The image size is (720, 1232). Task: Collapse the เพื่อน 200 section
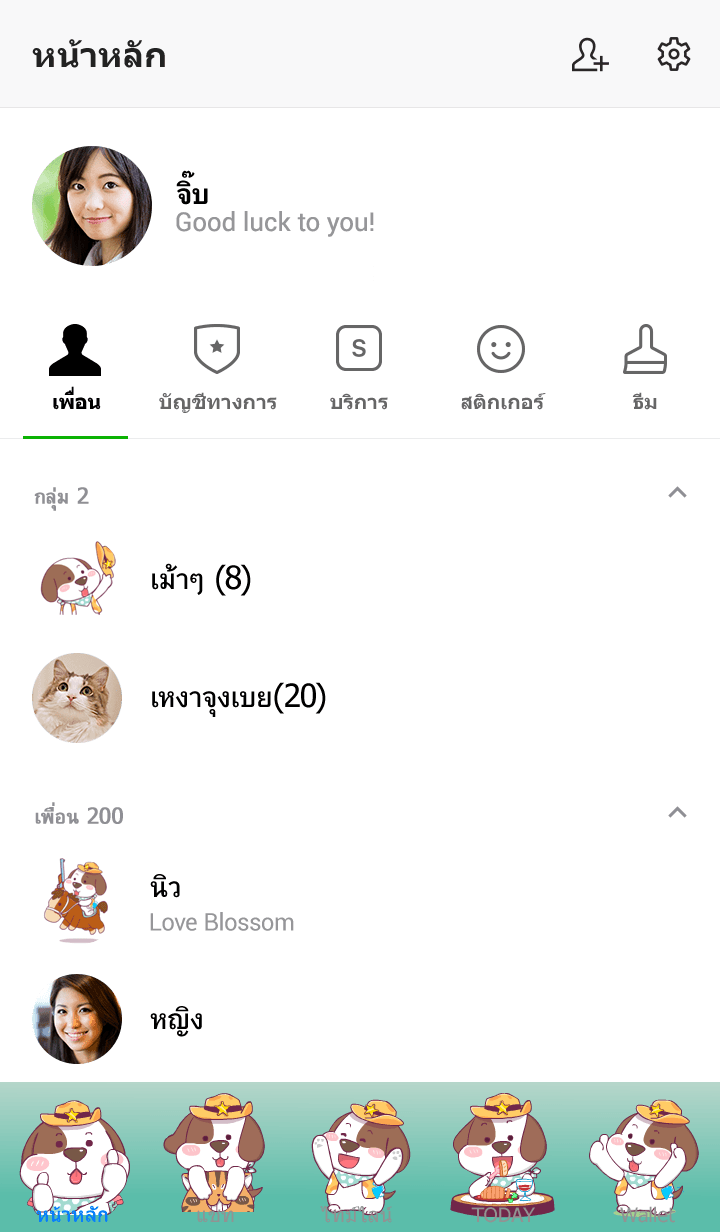[677, 813]
